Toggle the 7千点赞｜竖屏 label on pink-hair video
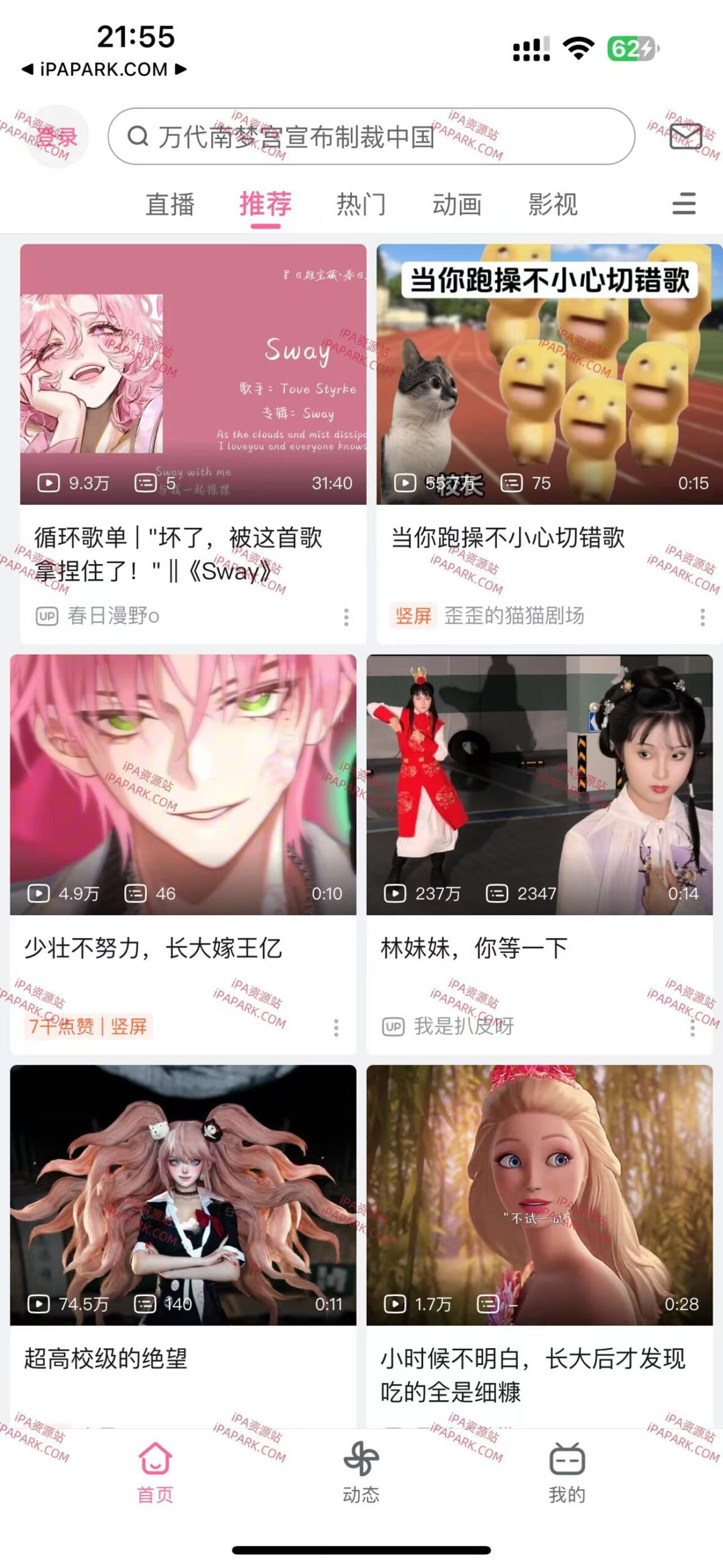The width and height of the screenshot is (723, 1568). pos(88,1025)
